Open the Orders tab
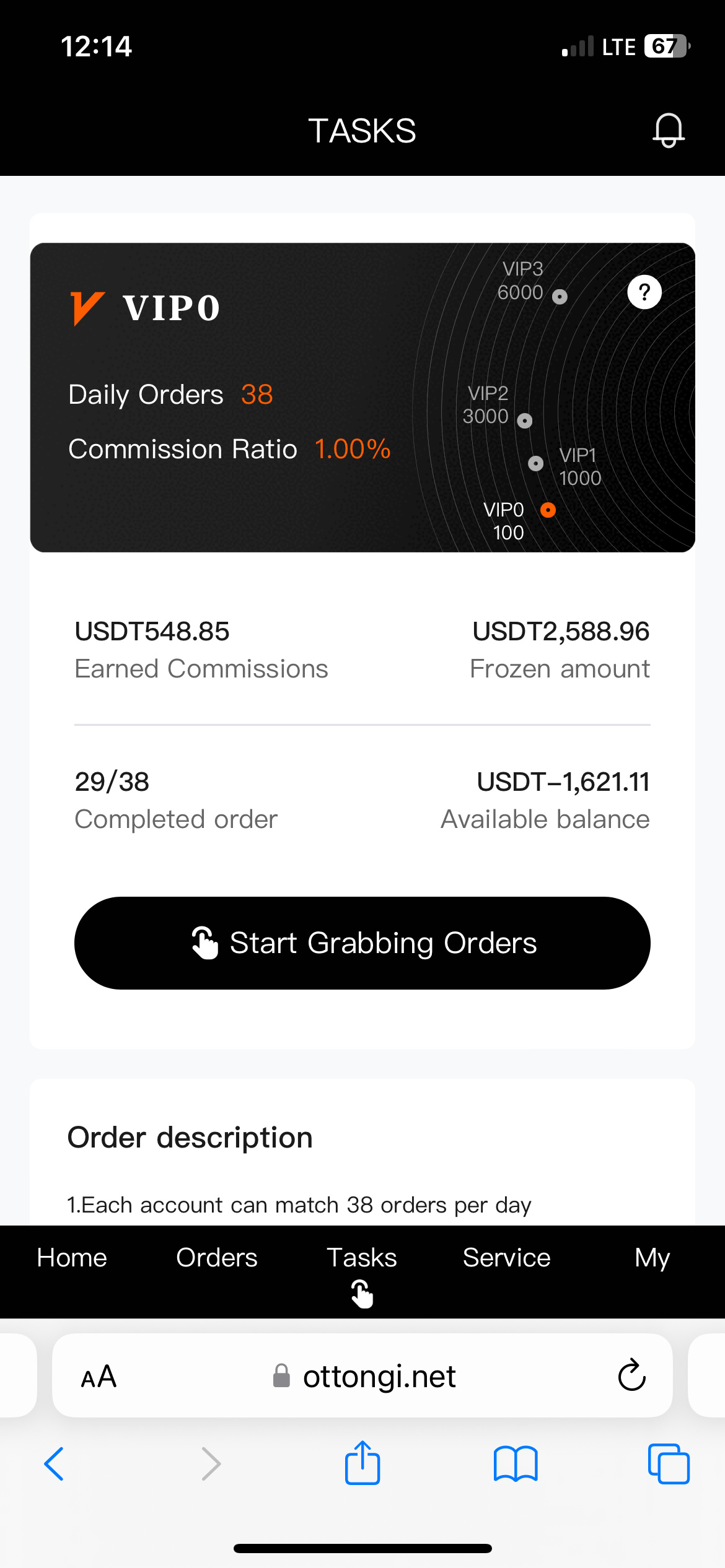The image size is (725, 1568). click(x=217, y=1258)
